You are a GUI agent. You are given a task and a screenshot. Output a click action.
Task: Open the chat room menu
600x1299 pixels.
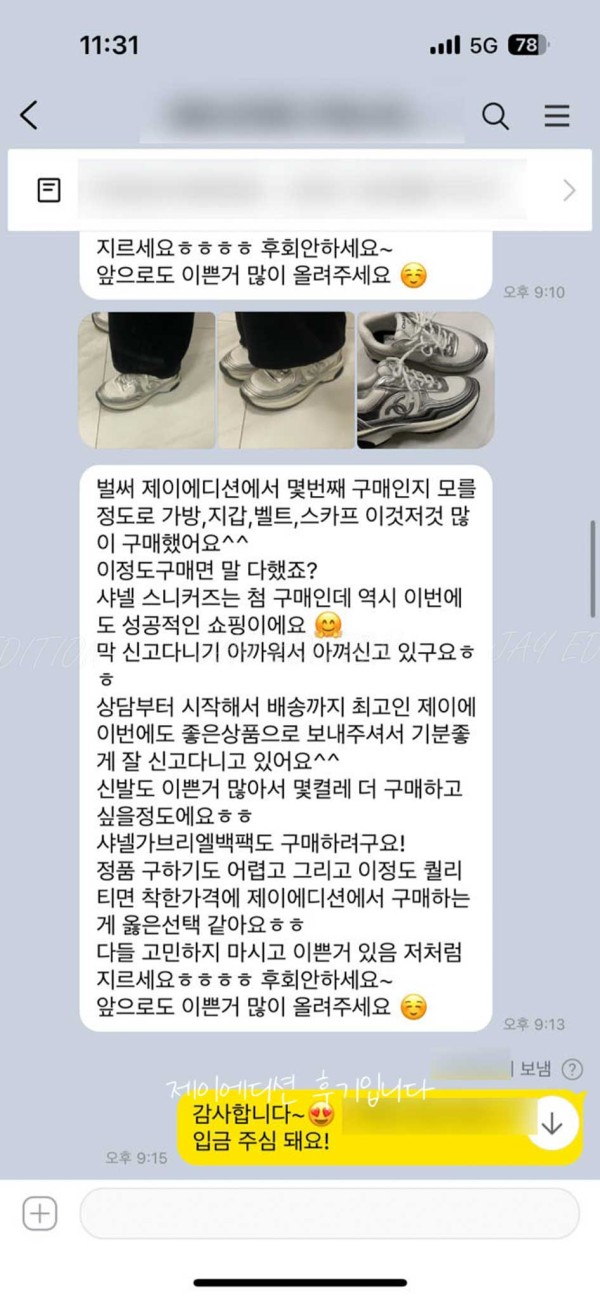click(556, 116)
